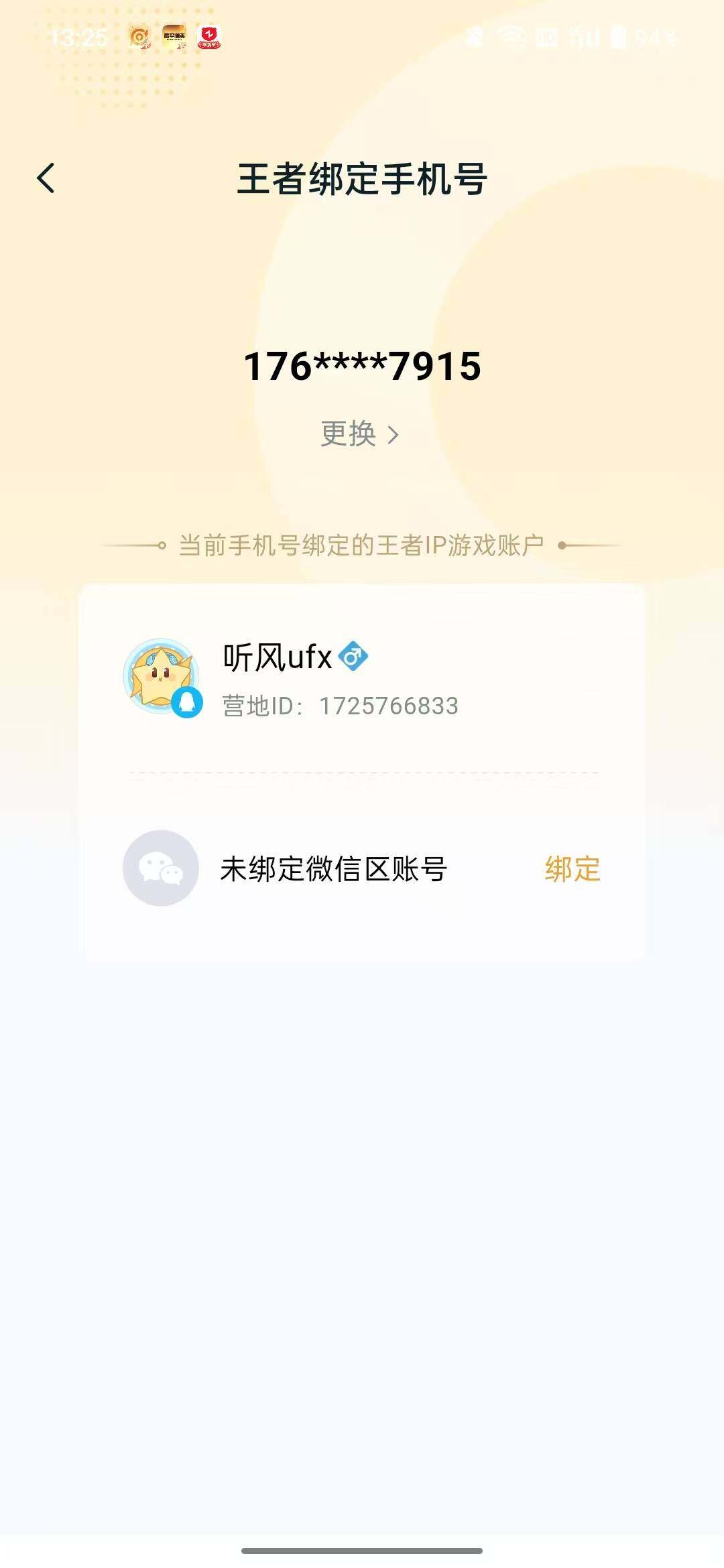Open the QQ badge on the avatar
724x1568 pixels.
[186, 702]
